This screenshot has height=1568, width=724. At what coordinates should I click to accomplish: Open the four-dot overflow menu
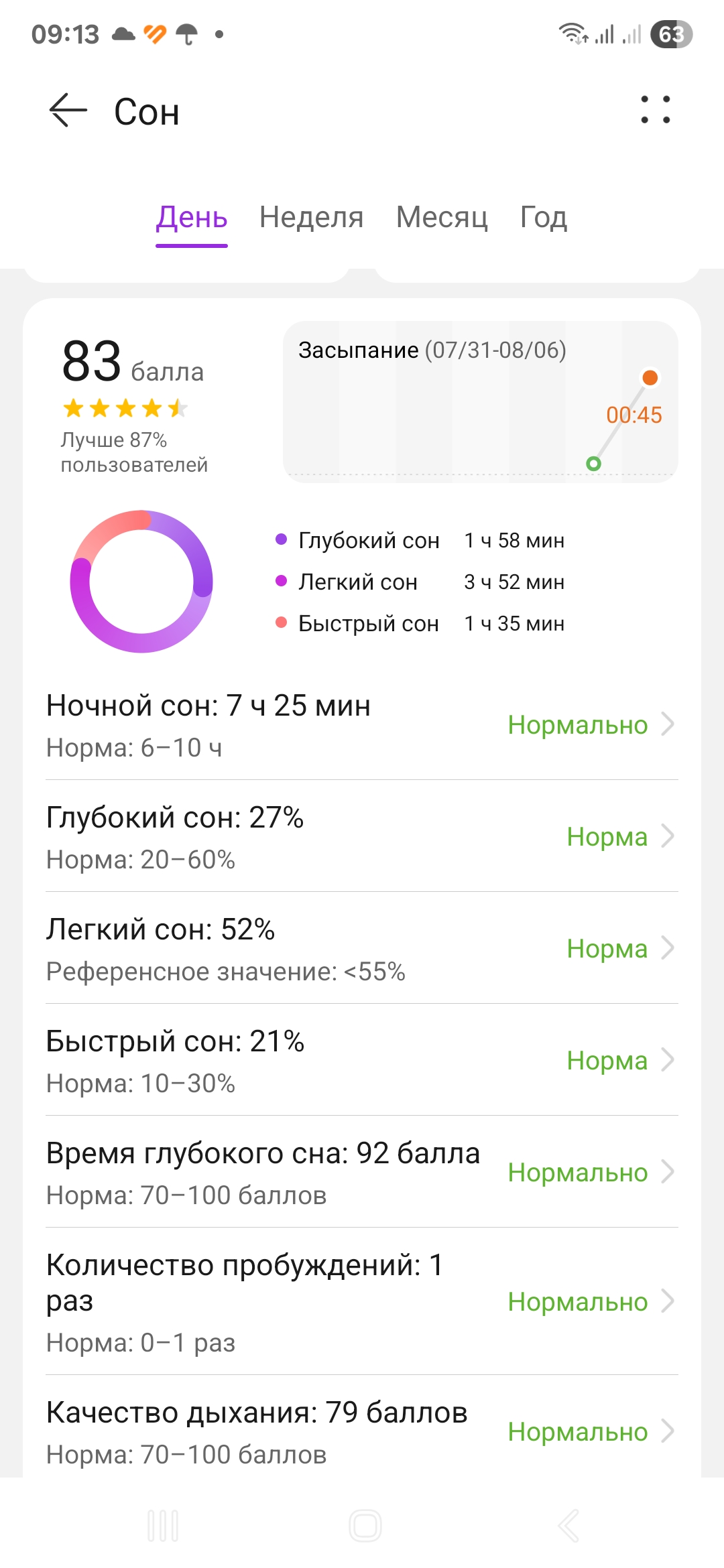655,110
